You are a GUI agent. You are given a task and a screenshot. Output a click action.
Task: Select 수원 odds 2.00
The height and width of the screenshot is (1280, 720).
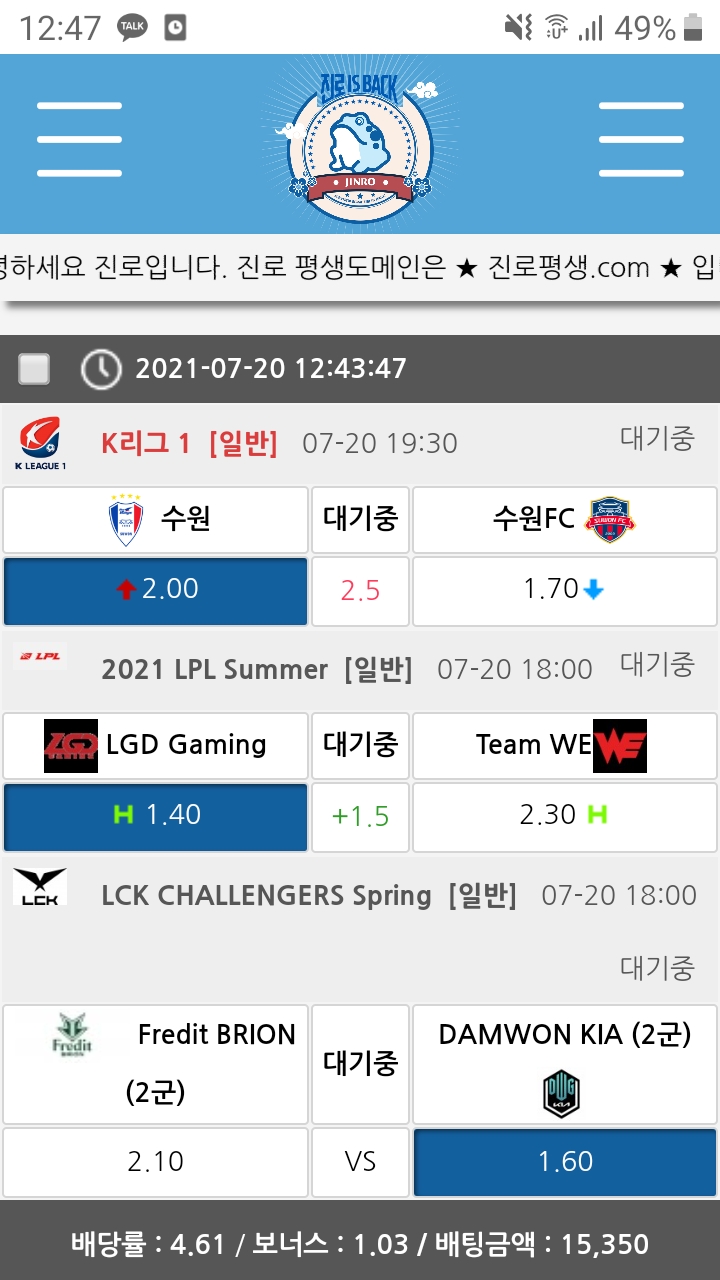(155, 590)
